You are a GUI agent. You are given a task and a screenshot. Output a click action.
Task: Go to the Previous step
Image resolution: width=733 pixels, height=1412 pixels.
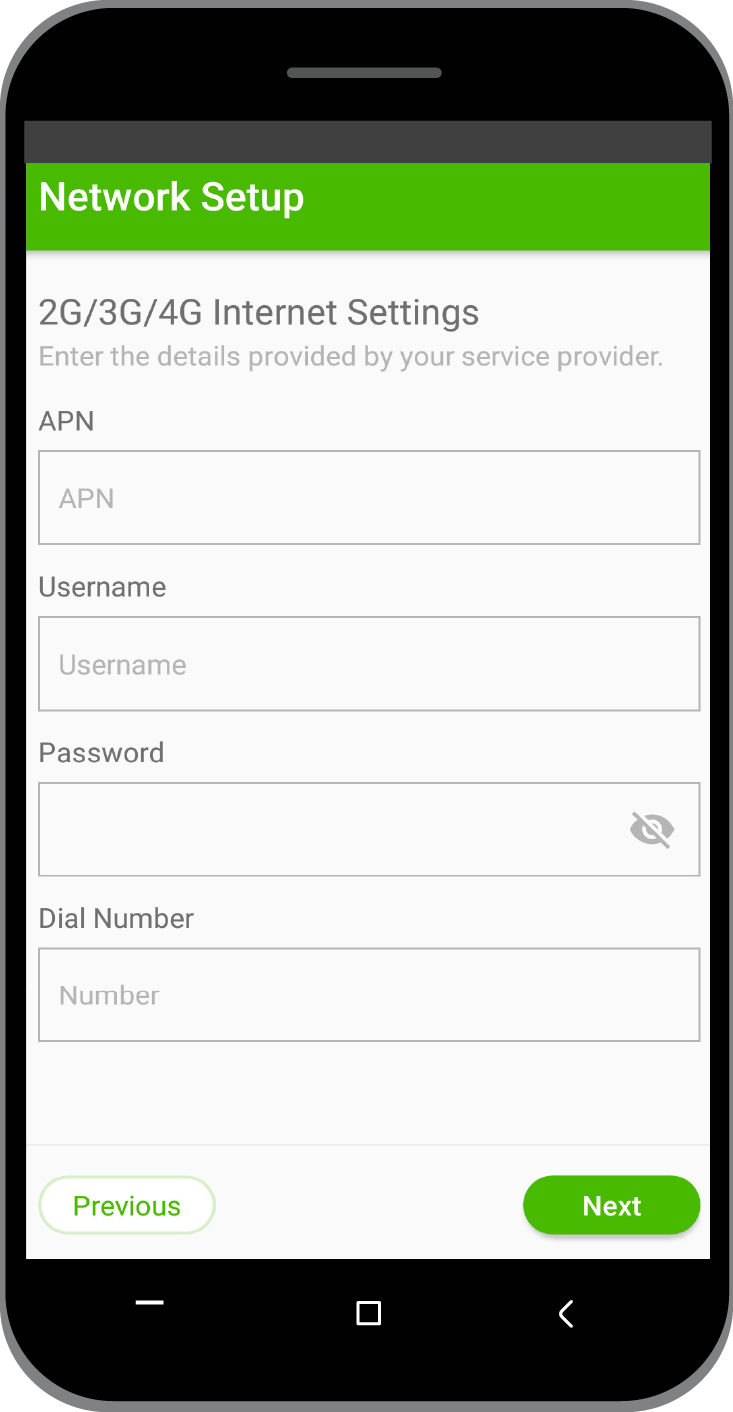127,1205
